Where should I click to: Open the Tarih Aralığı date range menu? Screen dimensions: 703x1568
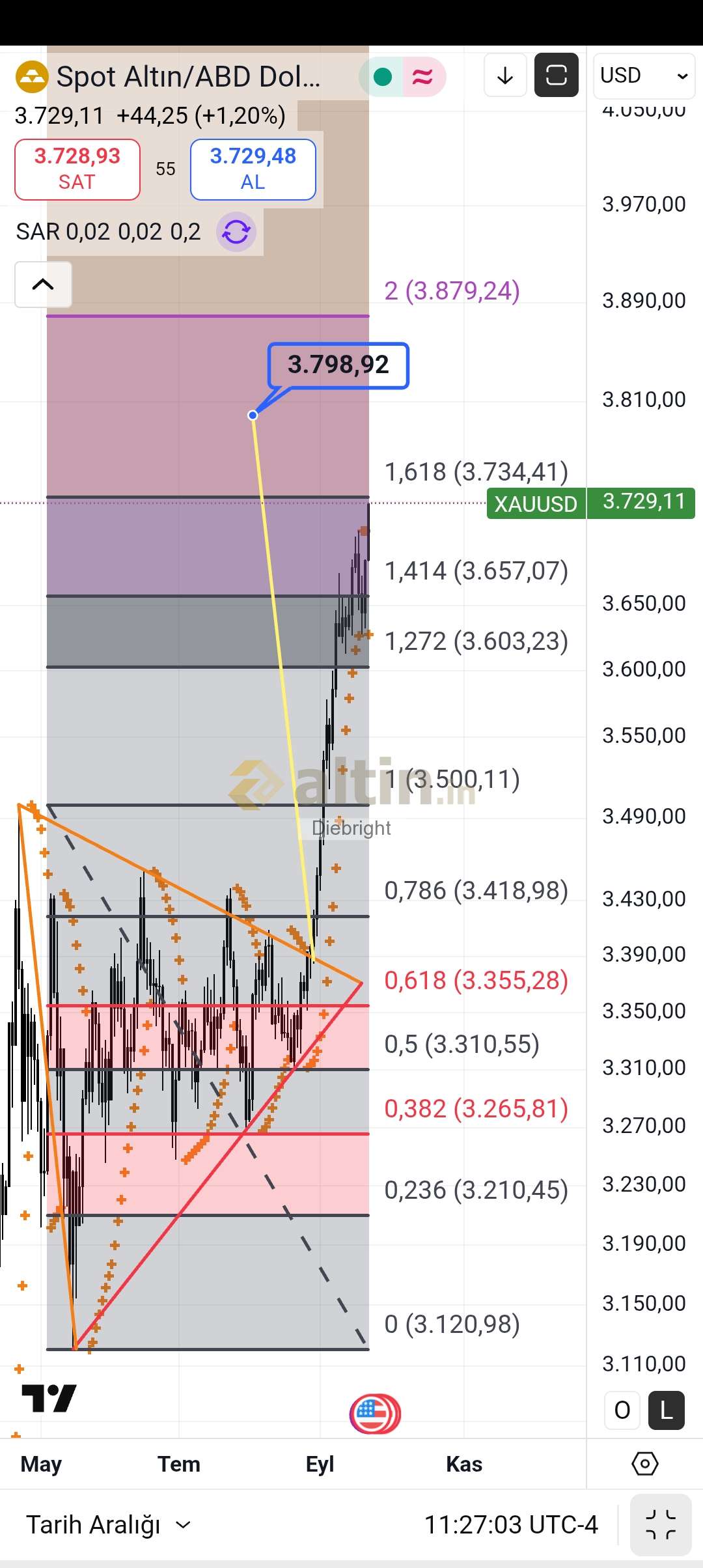click(108, 1525)
